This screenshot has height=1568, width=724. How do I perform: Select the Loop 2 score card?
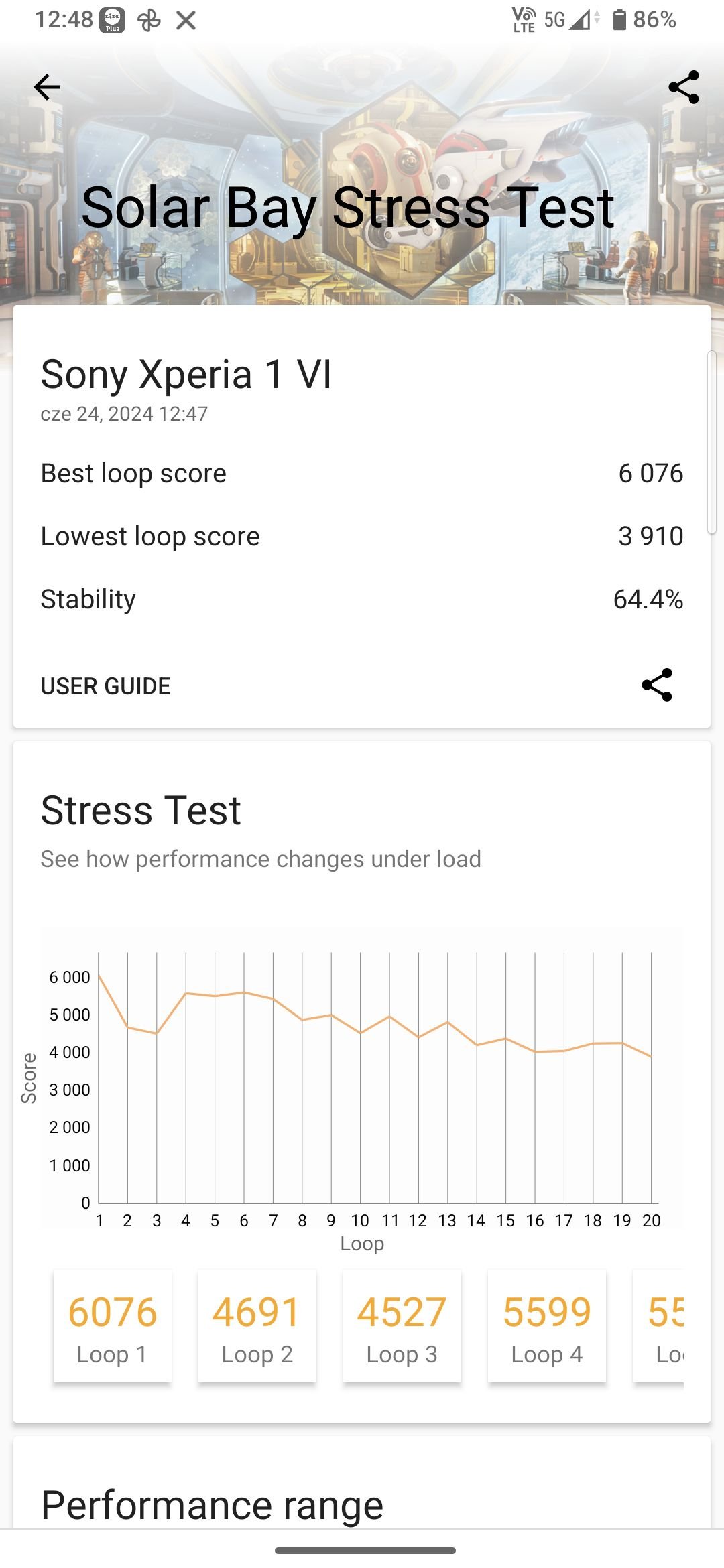(257, 1325)
